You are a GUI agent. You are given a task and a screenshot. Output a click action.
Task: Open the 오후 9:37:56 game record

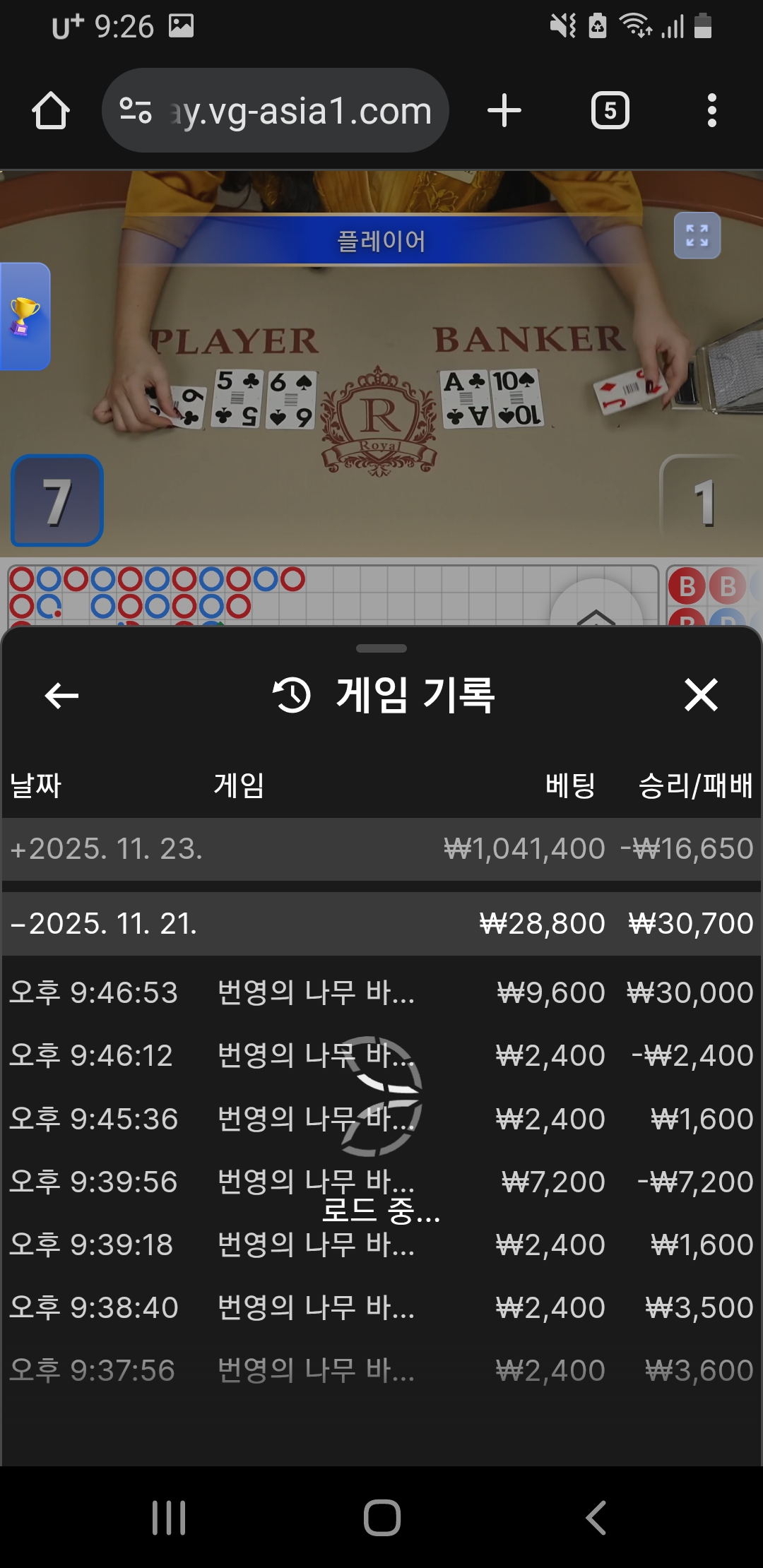381,1370
